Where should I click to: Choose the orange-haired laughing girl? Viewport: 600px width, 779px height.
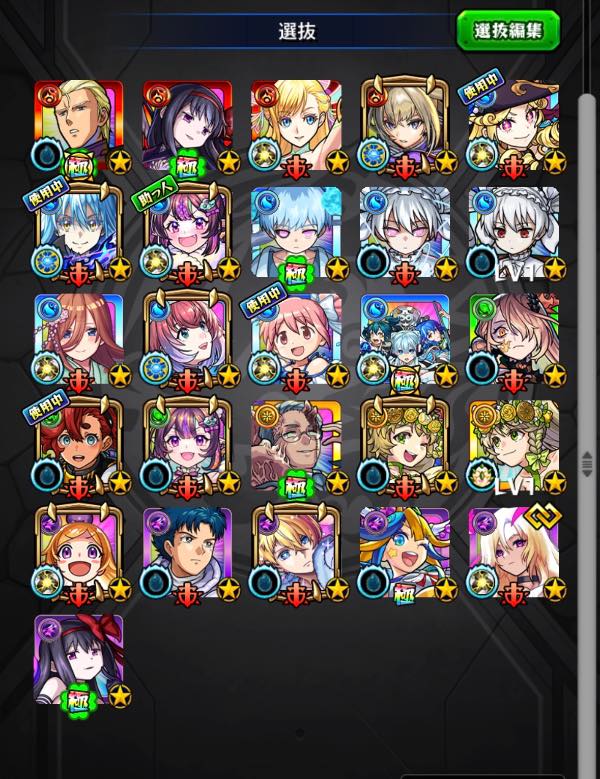pos(79,552)
